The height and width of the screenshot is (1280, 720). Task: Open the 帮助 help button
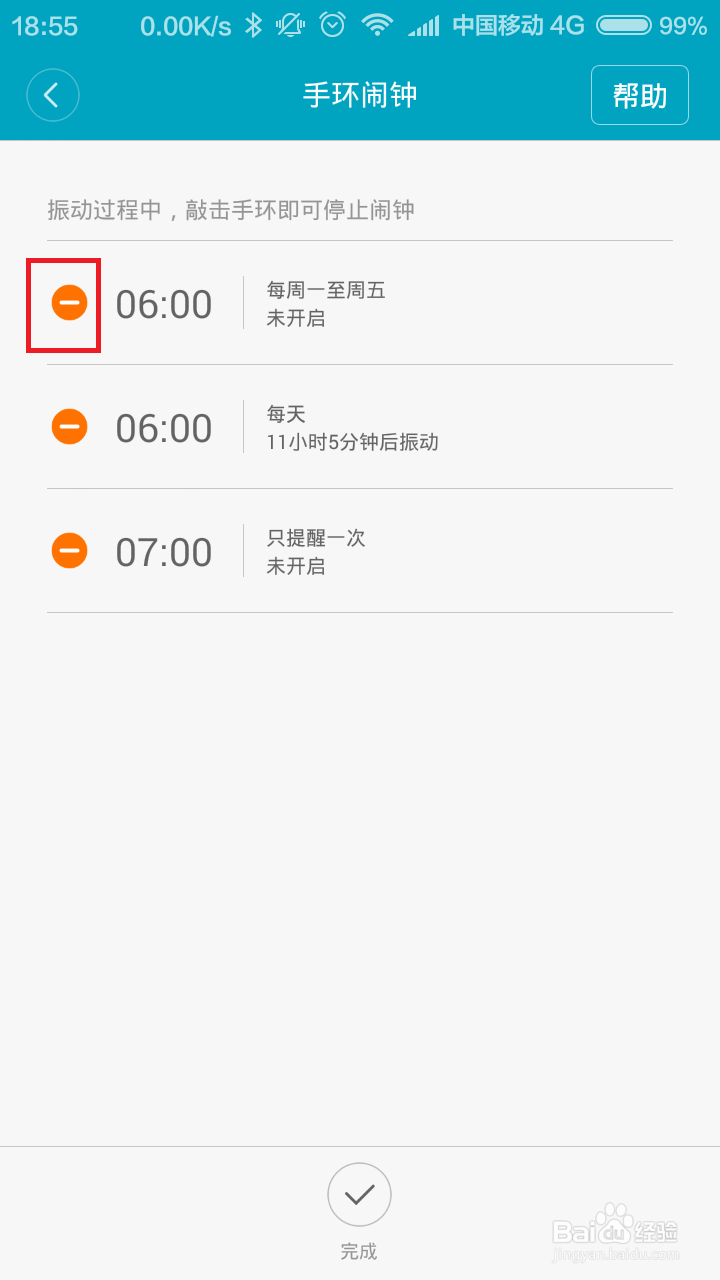pyautogui.click(x=640, y=95)
